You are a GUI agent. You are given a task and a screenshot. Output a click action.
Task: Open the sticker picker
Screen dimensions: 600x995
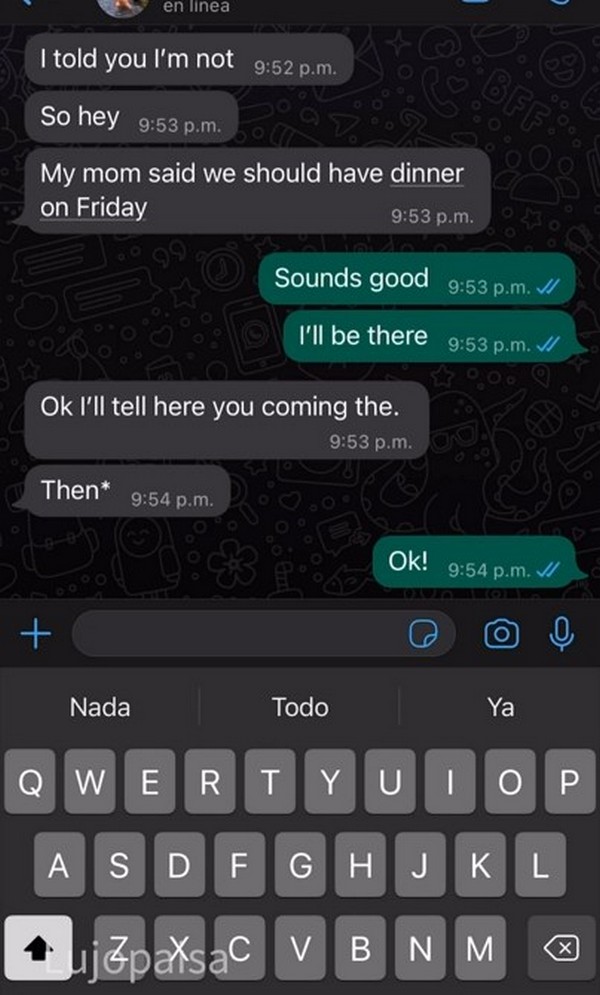(x=423, y=633)
